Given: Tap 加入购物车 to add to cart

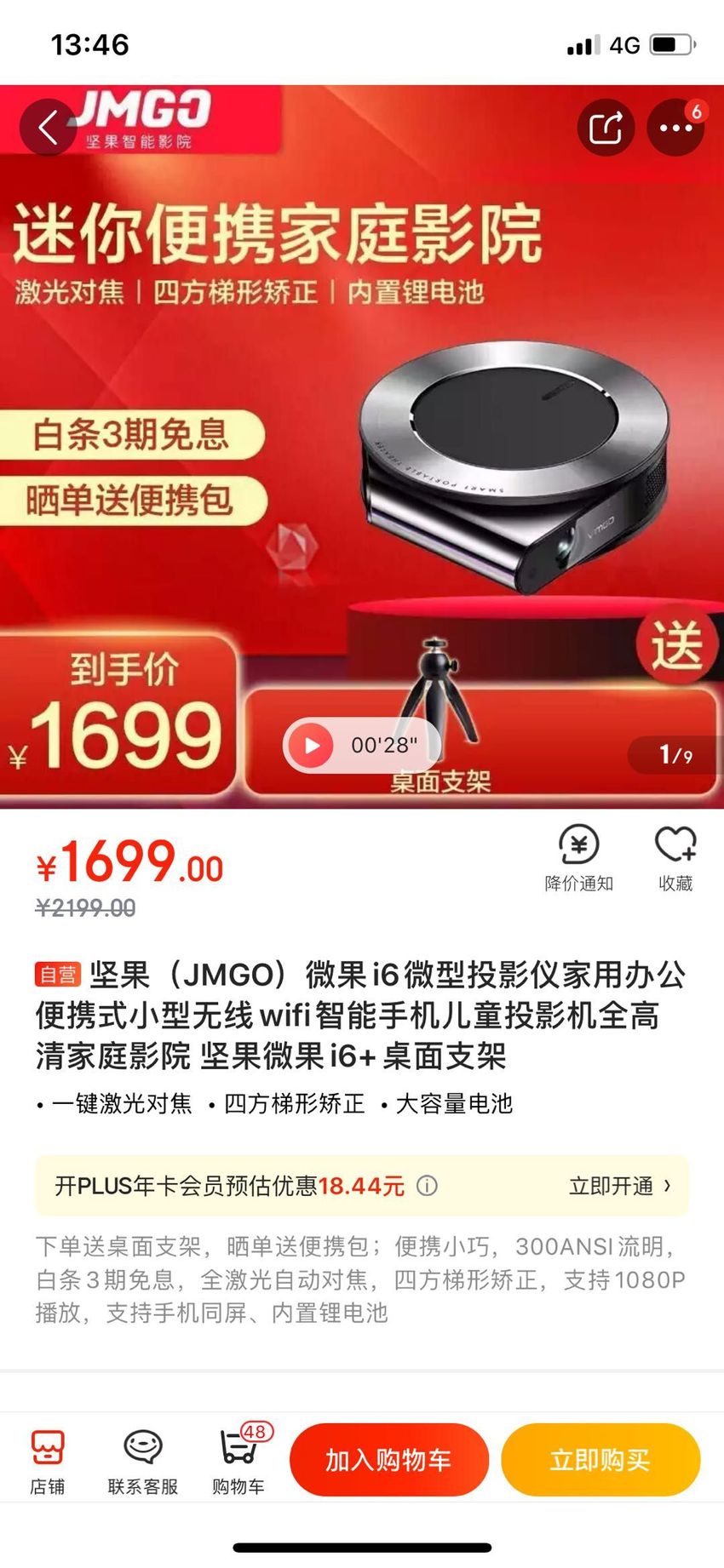Looking at the screenshot, I should pyautogui.click(x=389, y=1460).
